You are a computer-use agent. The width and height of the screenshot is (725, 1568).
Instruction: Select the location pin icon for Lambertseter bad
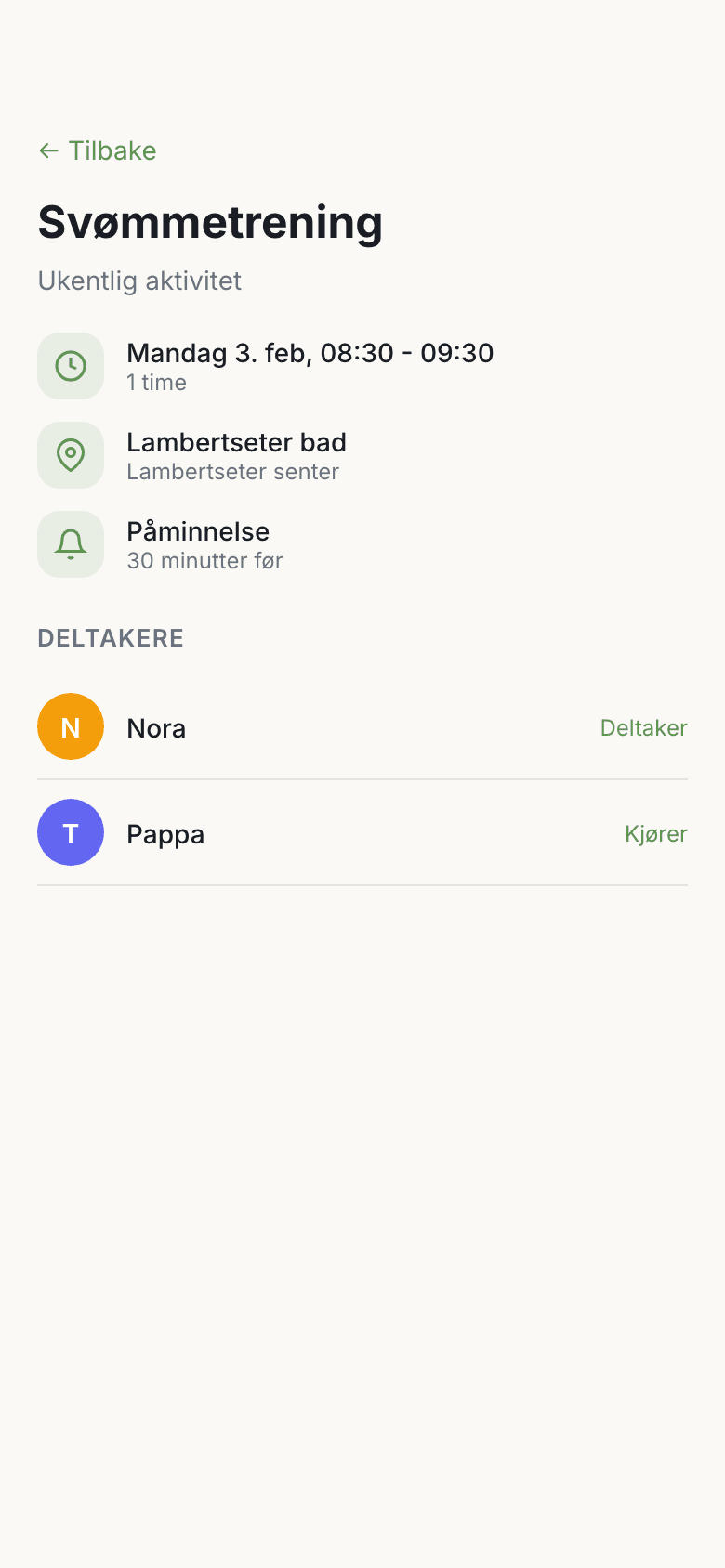point(70,454)
